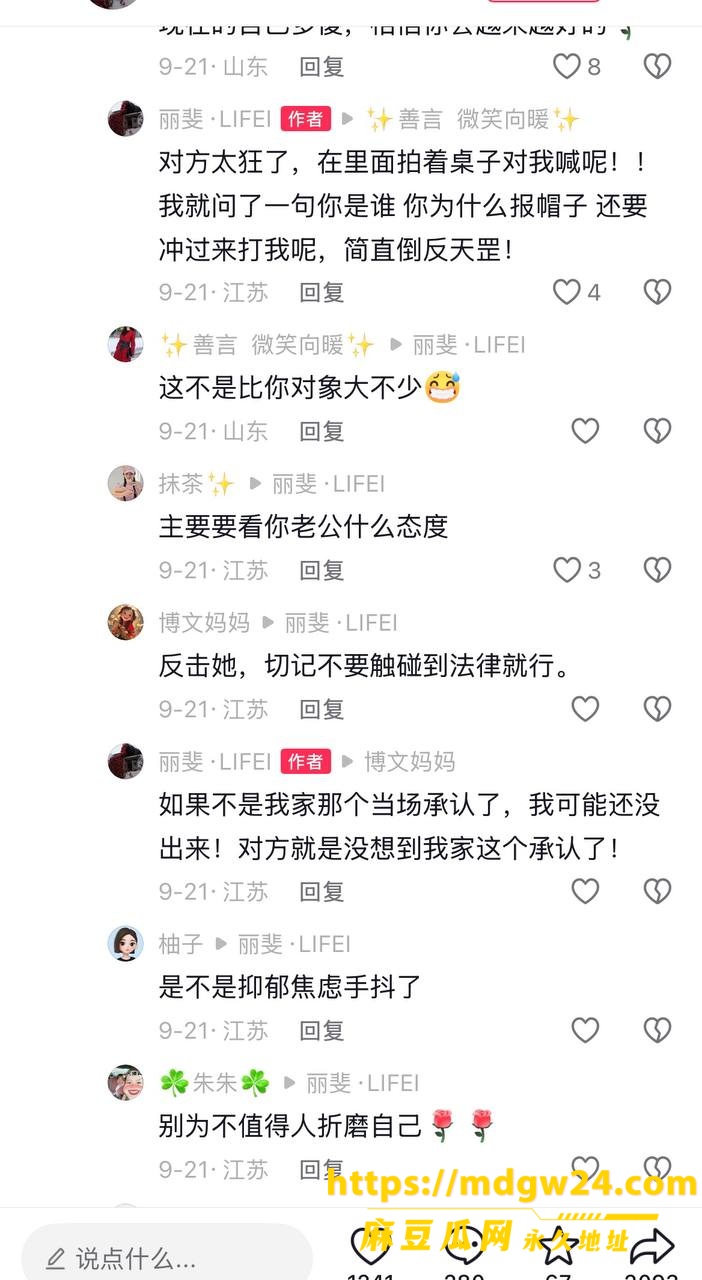Viewport: 702px width, 1280px height.
Task: Reply to 抹茶's comment about 老公什么态度
Action: 322,570
